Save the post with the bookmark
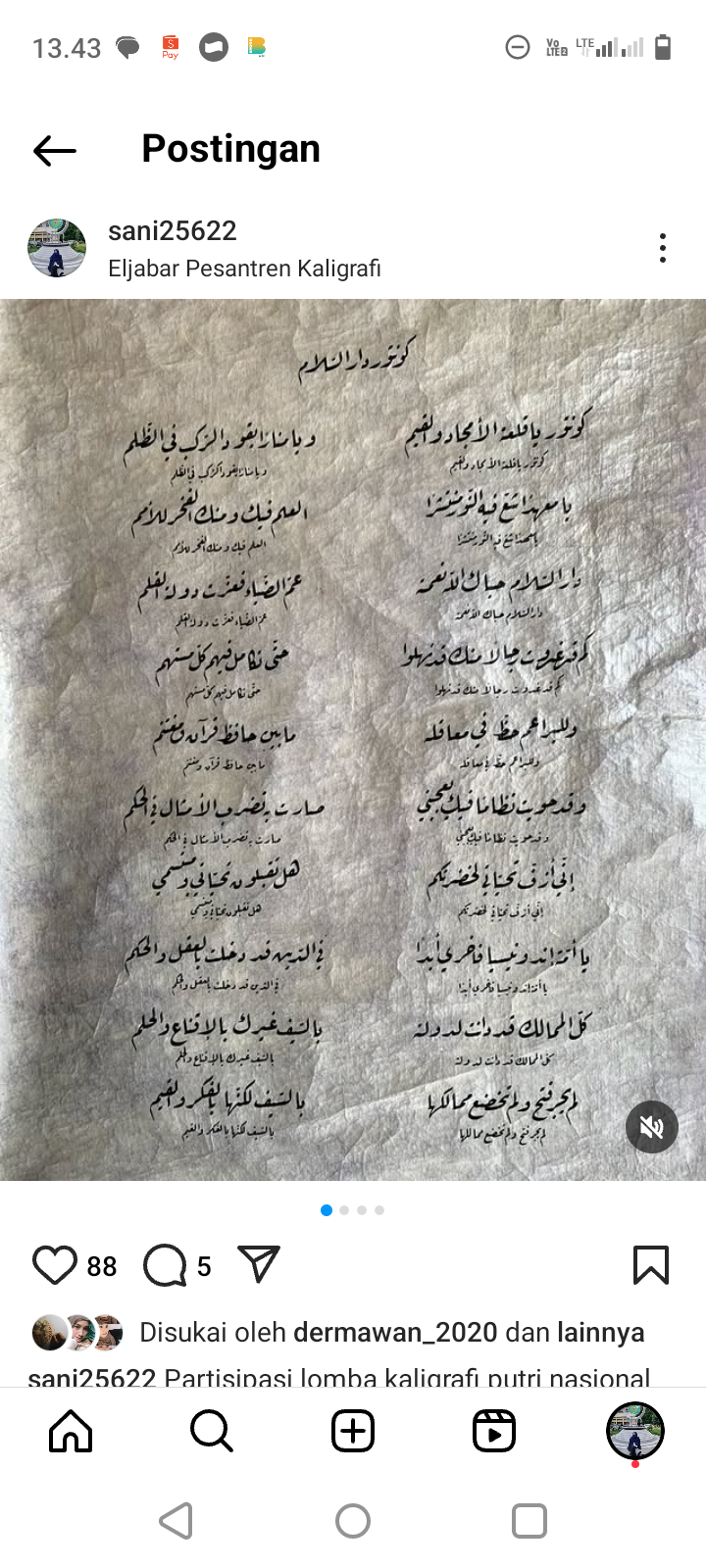This screenshot has height=1568, width=706. coord(651,1265)
